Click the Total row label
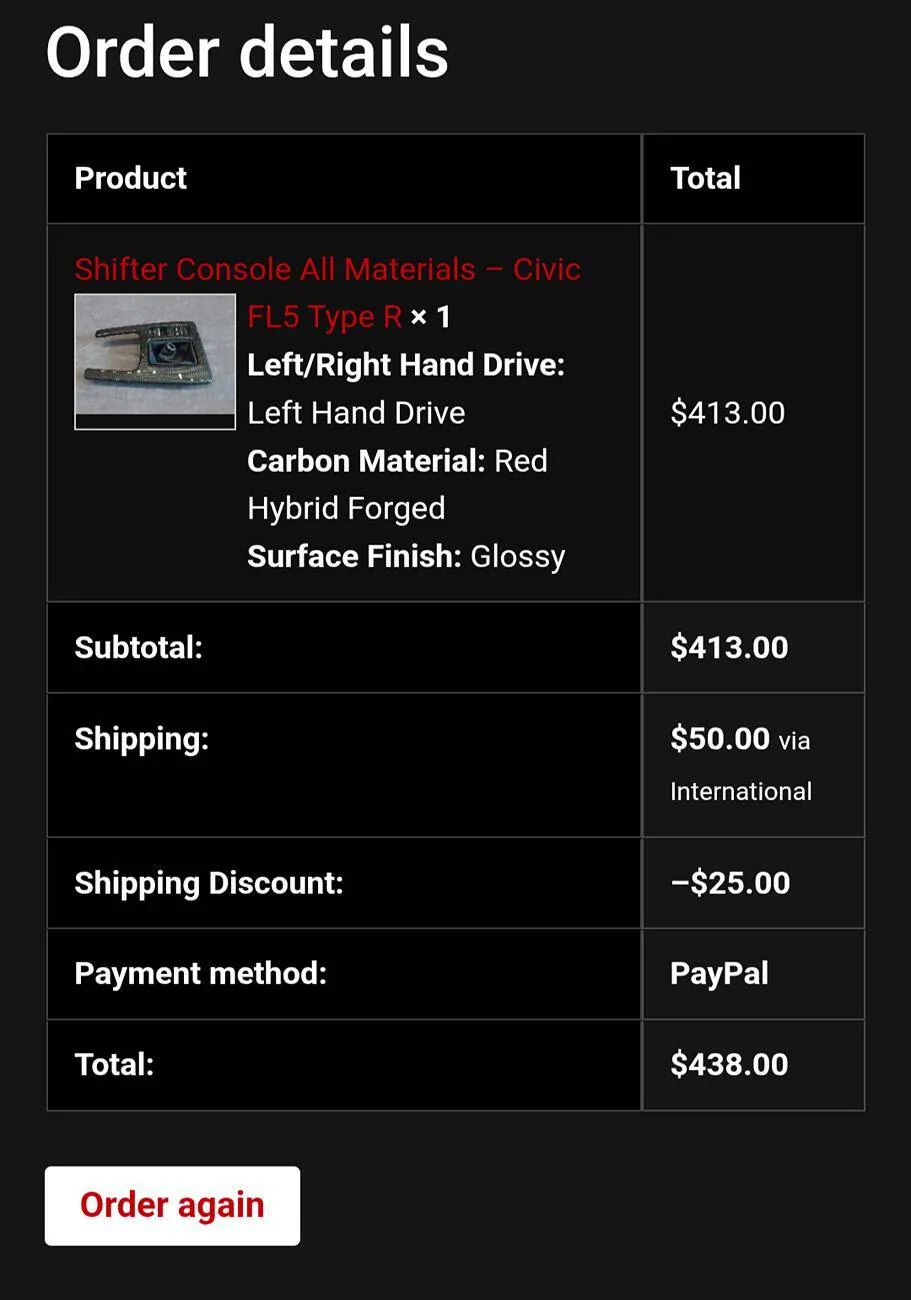The width and height of the screenshot is (911, 1300). click(113, 1064)
